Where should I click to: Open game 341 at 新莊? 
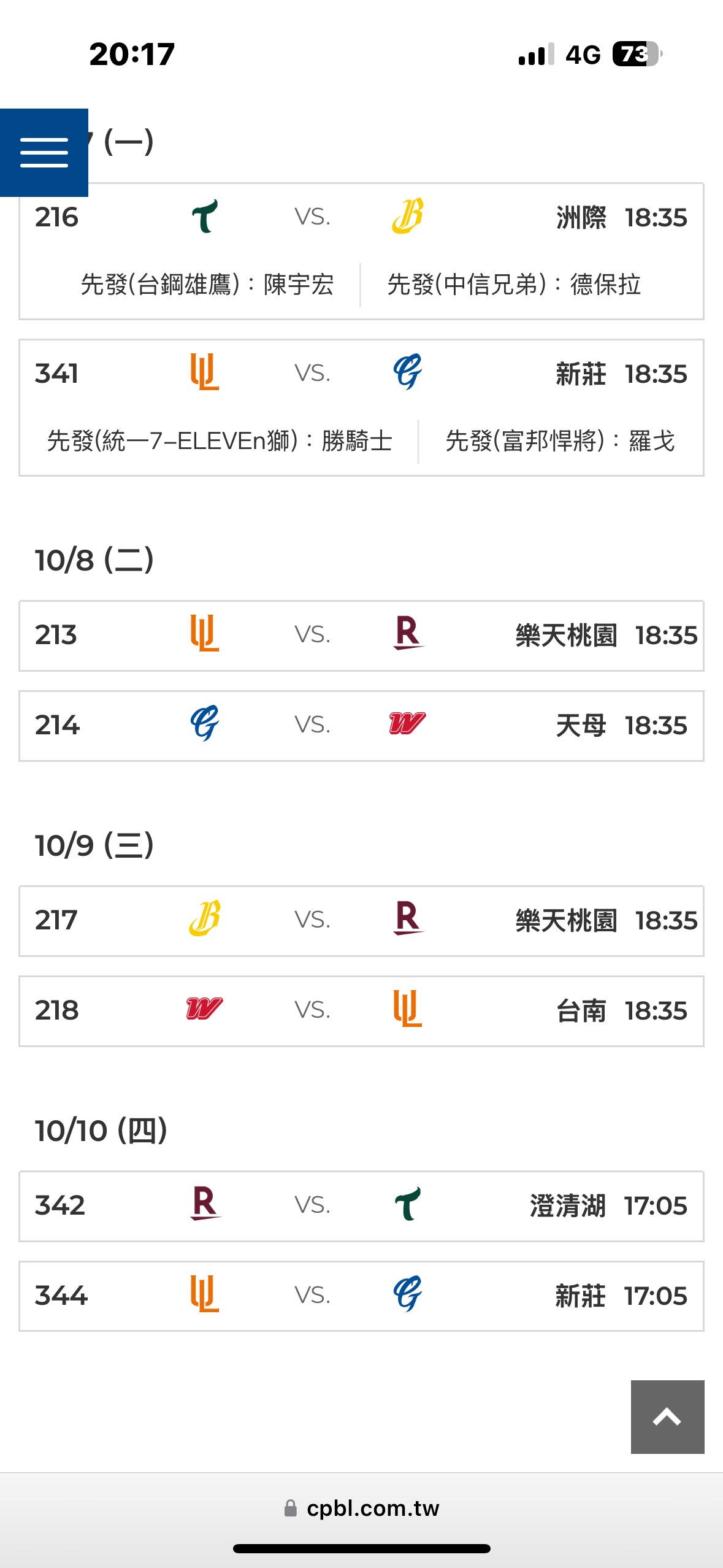tap(361, 408)
